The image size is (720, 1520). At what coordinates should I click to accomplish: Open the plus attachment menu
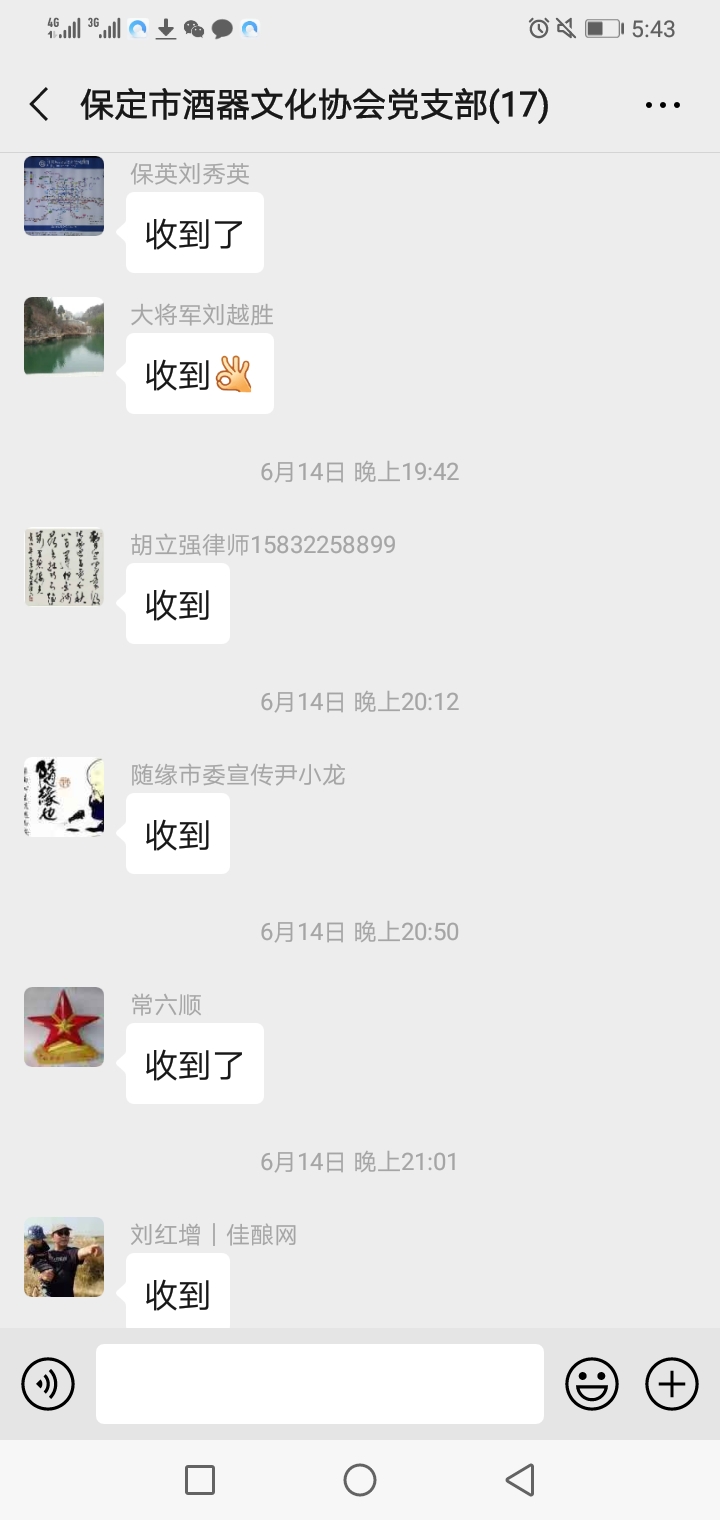(671, 1384)
